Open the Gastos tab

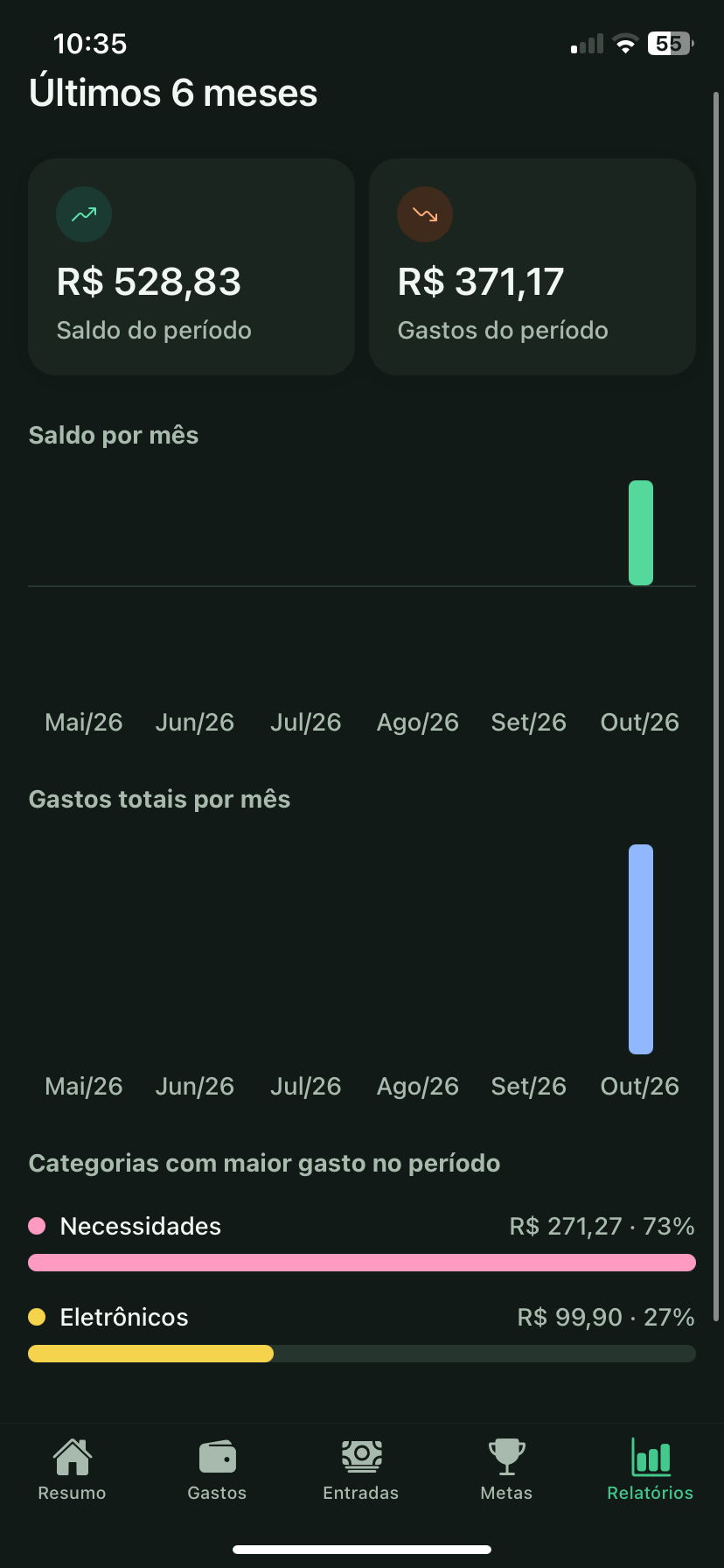pyautogui.click(x=217, y=1471)
